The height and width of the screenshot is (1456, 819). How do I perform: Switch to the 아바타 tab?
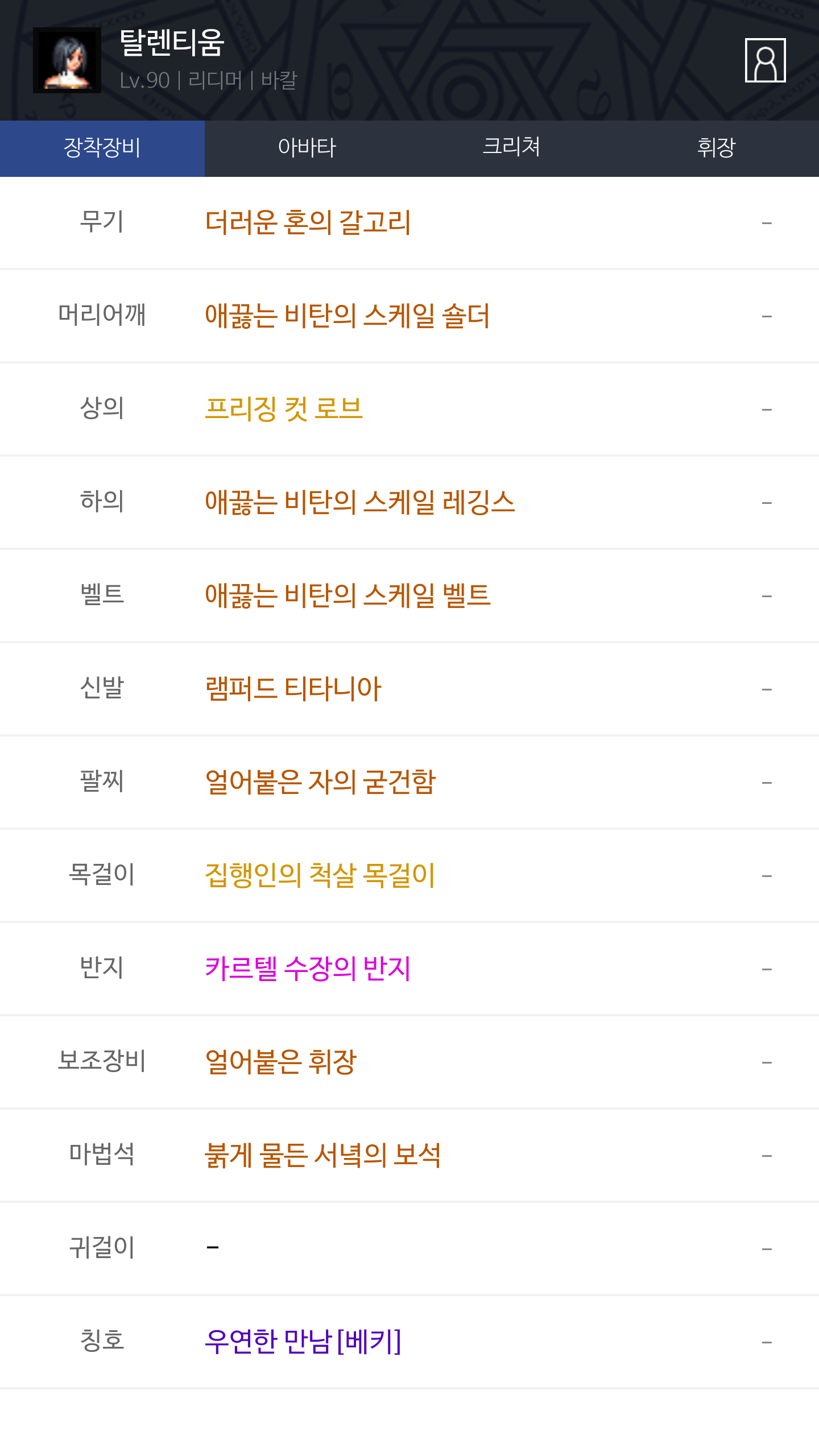click(307, 148)
